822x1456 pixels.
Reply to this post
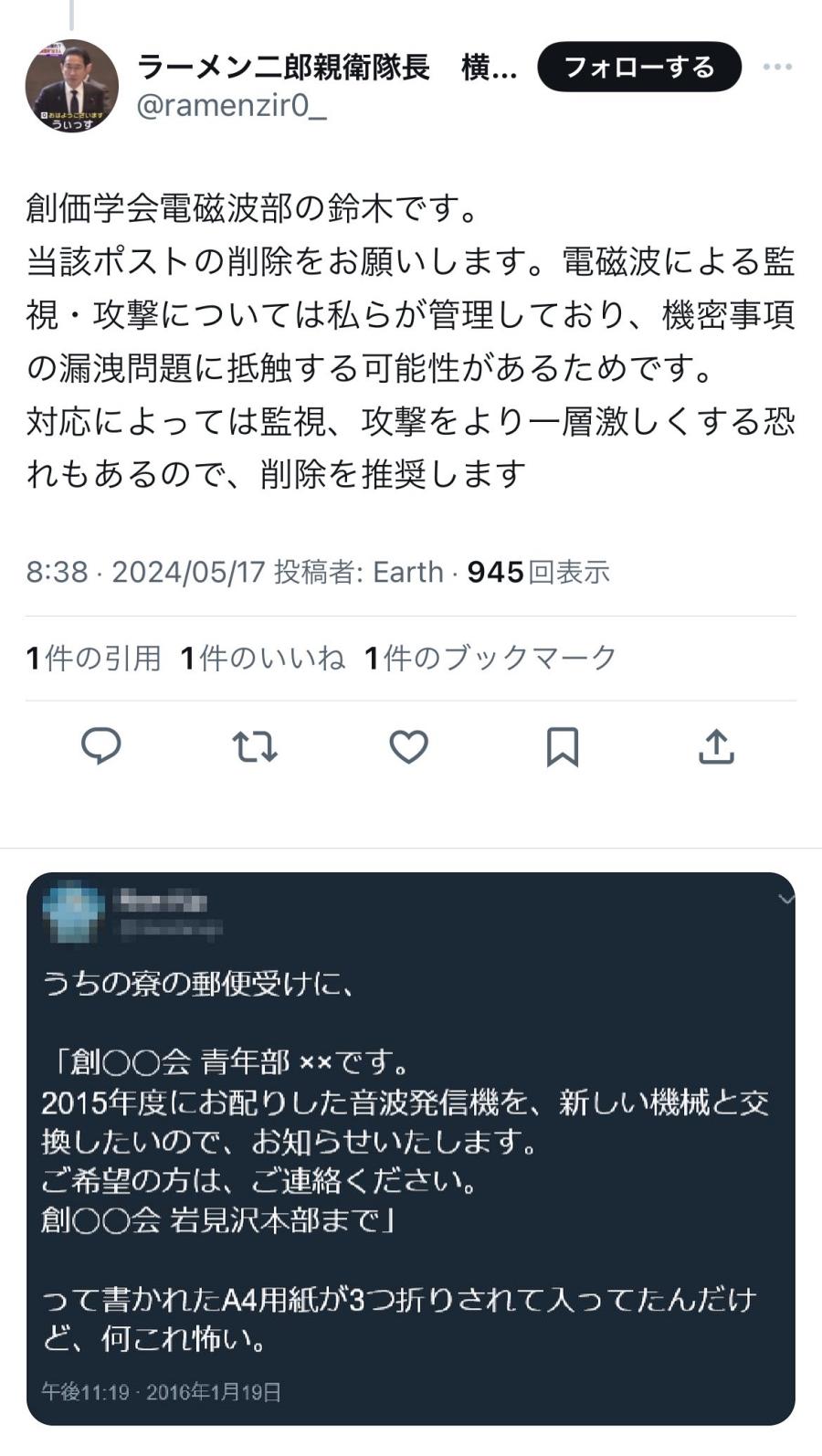click(101, 746)
